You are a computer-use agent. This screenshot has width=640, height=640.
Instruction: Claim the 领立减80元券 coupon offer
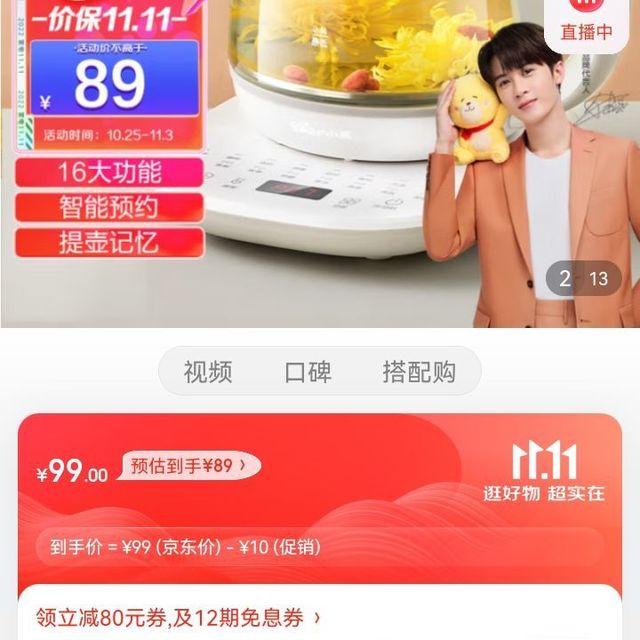point(178,617)
